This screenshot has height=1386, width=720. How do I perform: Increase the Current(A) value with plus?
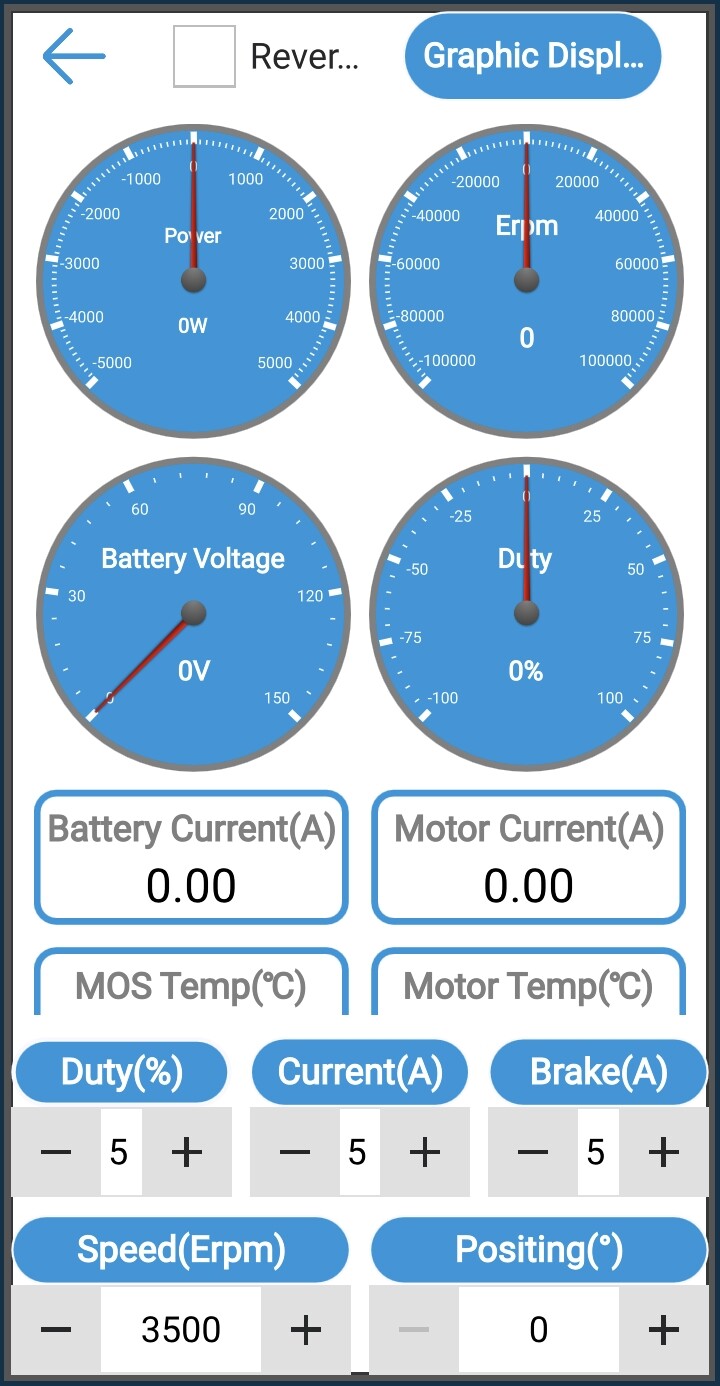[425, 1152]
